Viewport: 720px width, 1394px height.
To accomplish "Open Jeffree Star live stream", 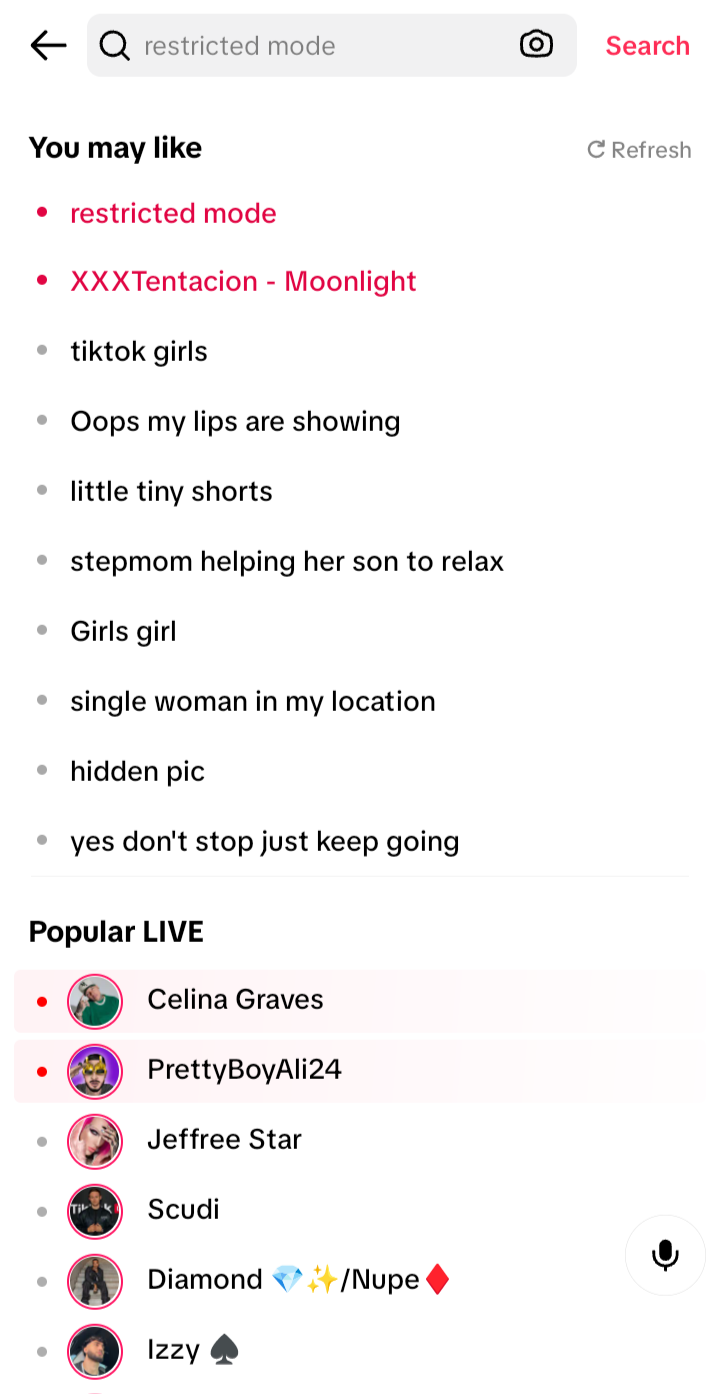I will (224, 1140).
